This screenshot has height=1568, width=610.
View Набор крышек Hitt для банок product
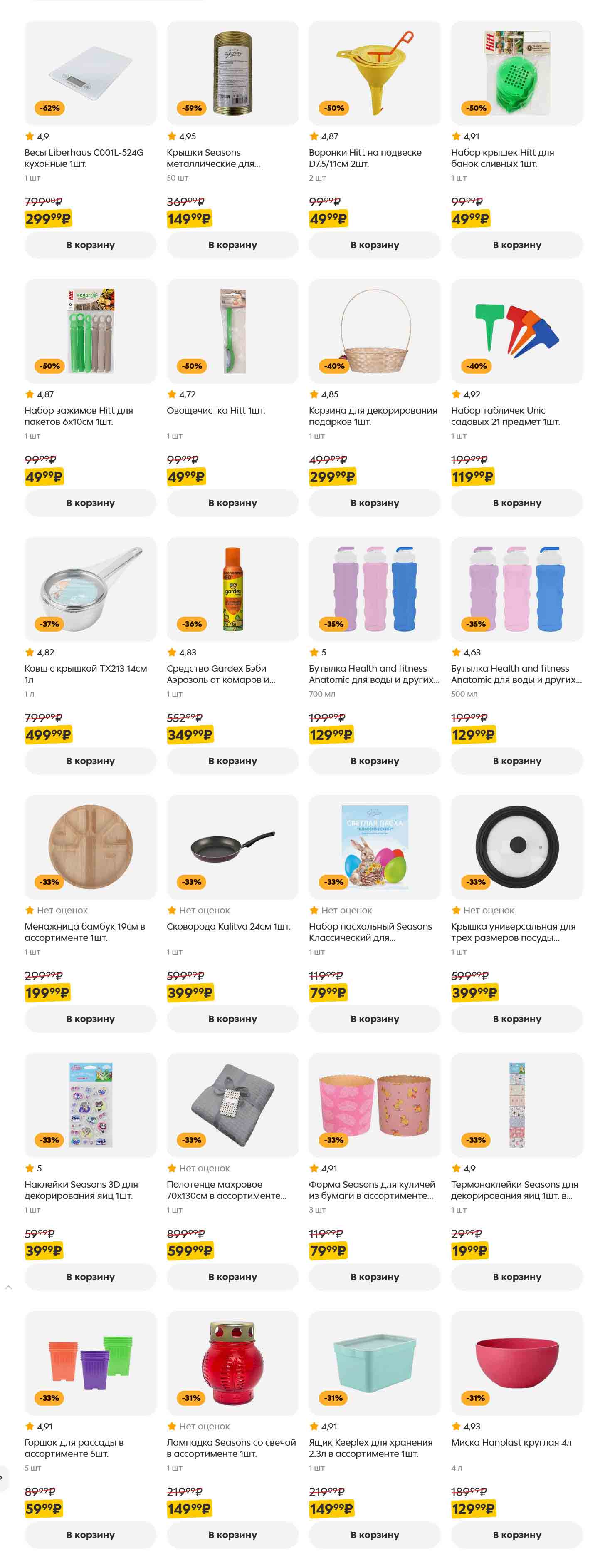coord(502,158)
